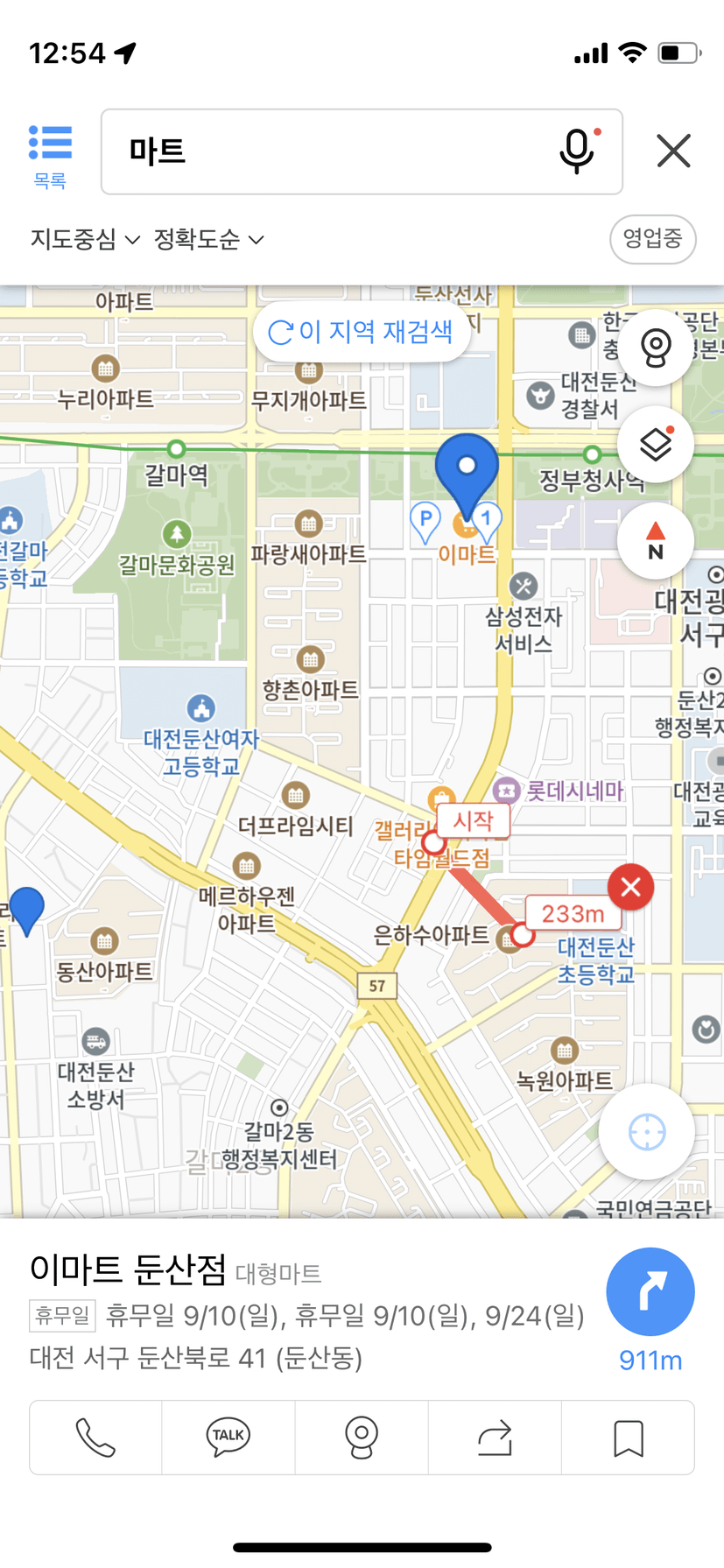Open 이마트 둔산점 place details
The width and height of the screenshot is (724, 1568).
point(128,1269)
